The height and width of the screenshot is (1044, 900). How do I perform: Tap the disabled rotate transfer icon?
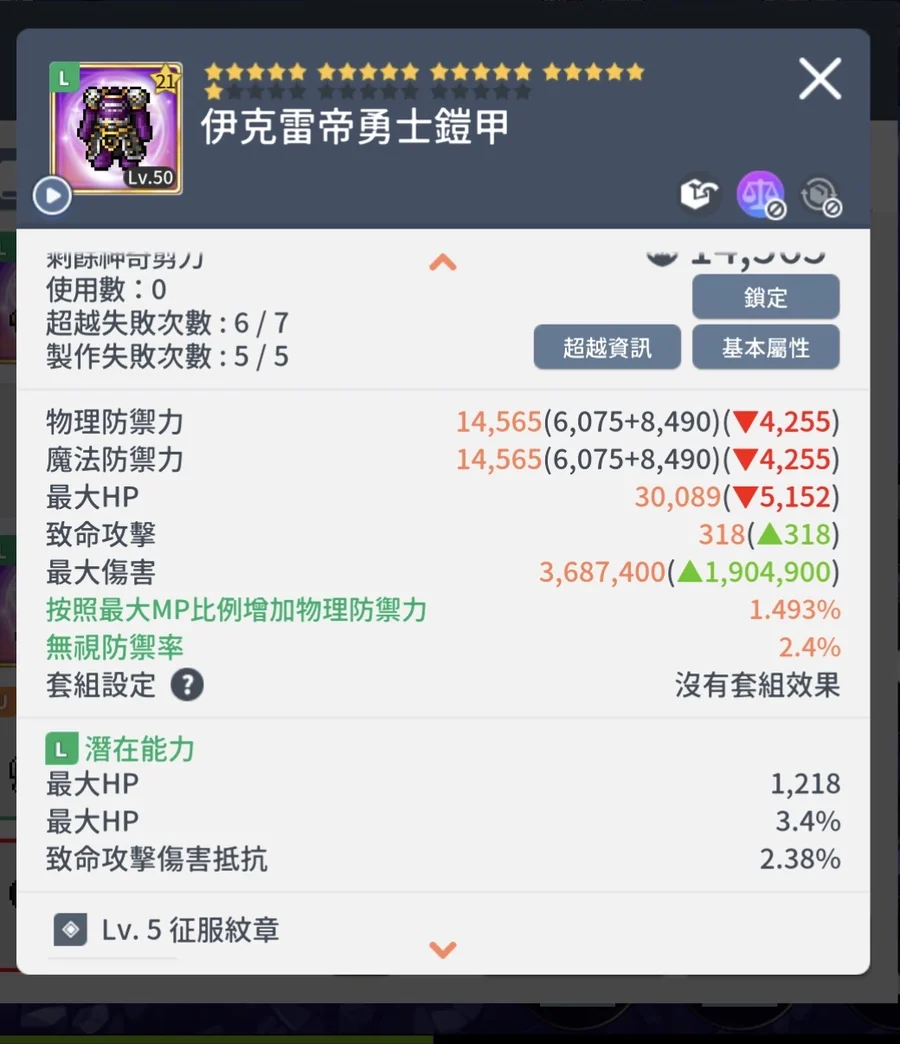point(820,195)
